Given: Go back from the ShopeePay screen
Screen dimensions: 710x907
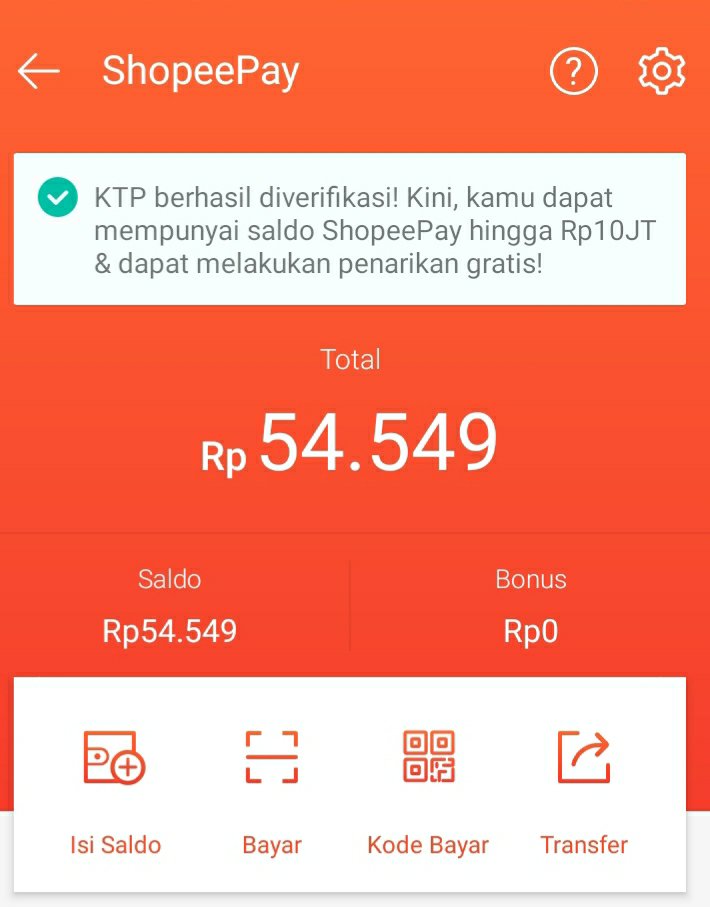Looking at the screenshot, I should click(x=39, y=72).
